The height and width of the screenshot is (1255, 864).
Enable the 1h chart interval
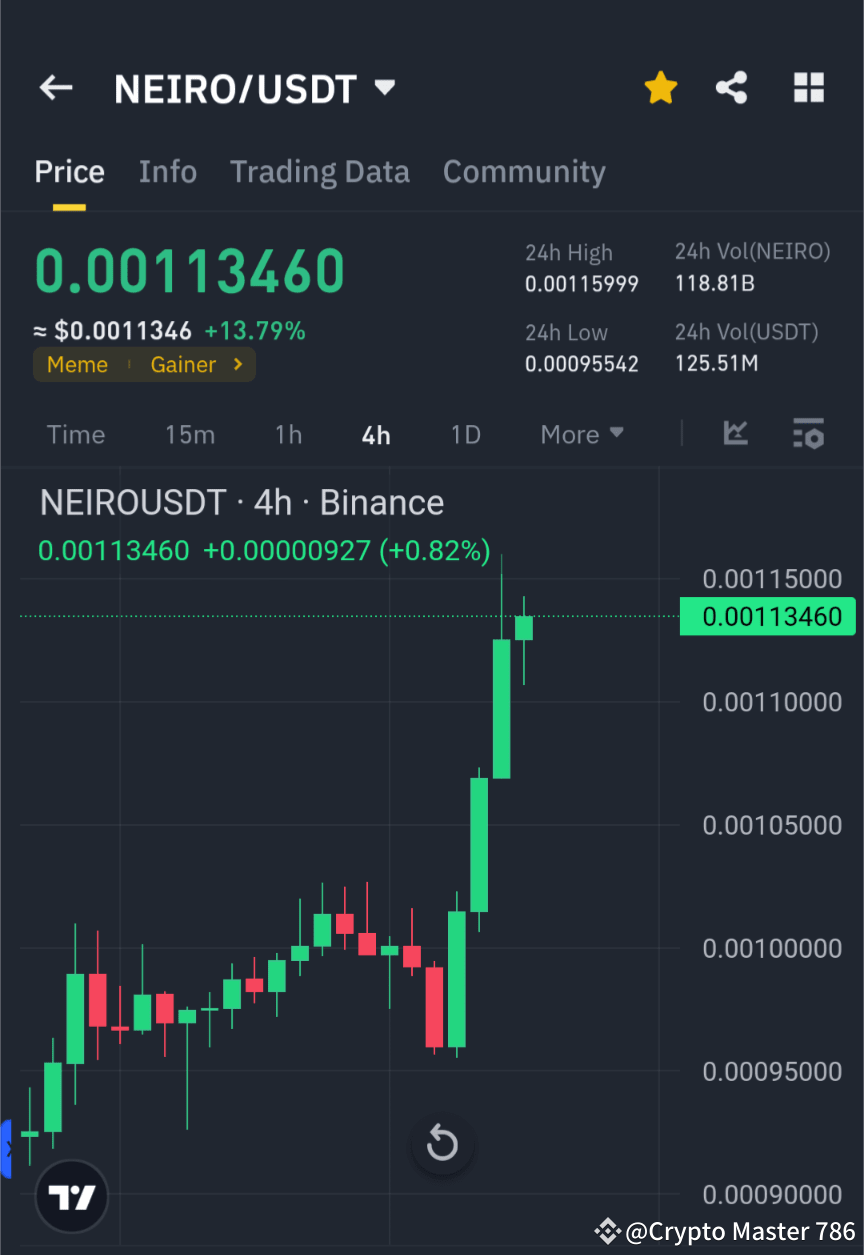click(x=288, y=434)
